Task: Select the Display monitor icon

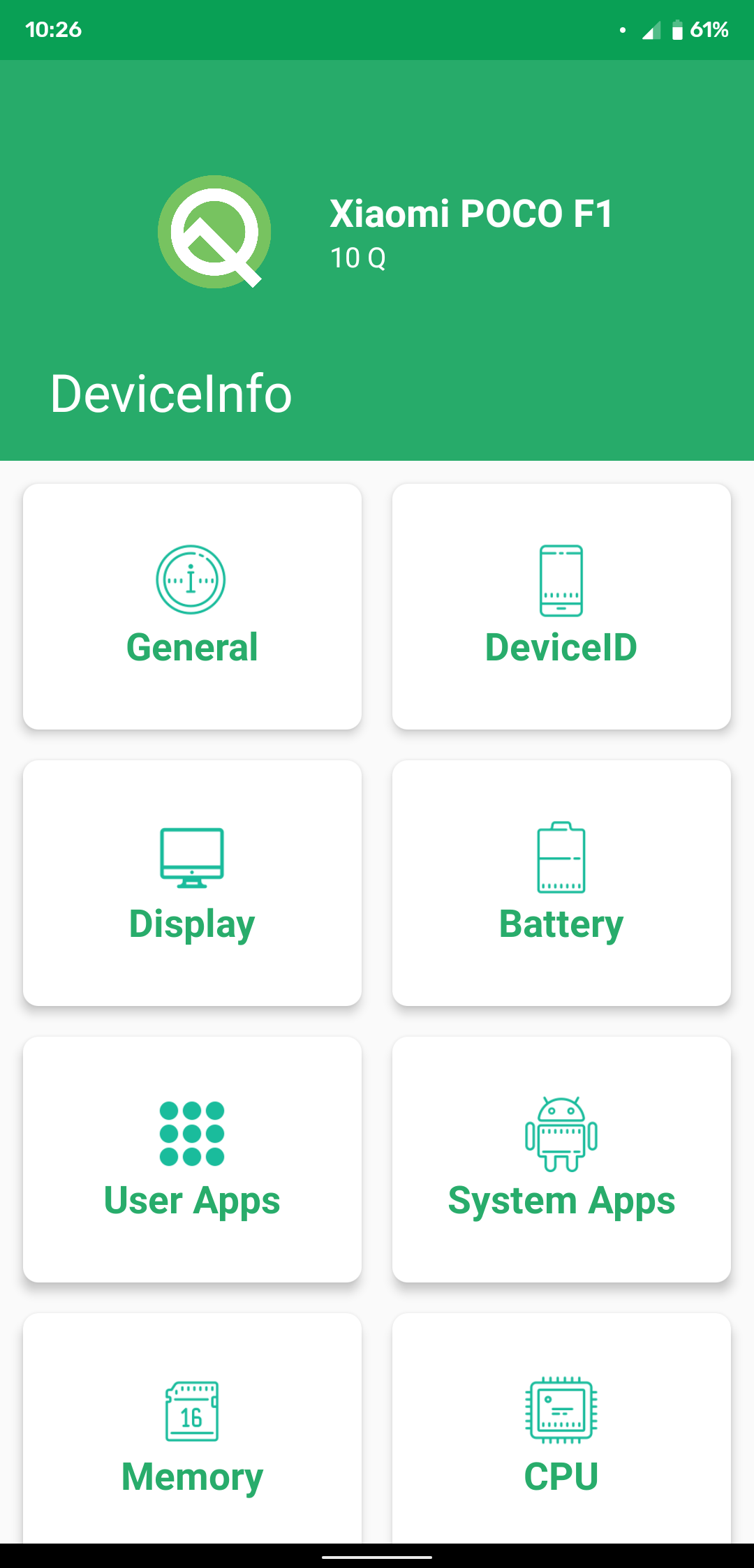Action: point(192,857)
